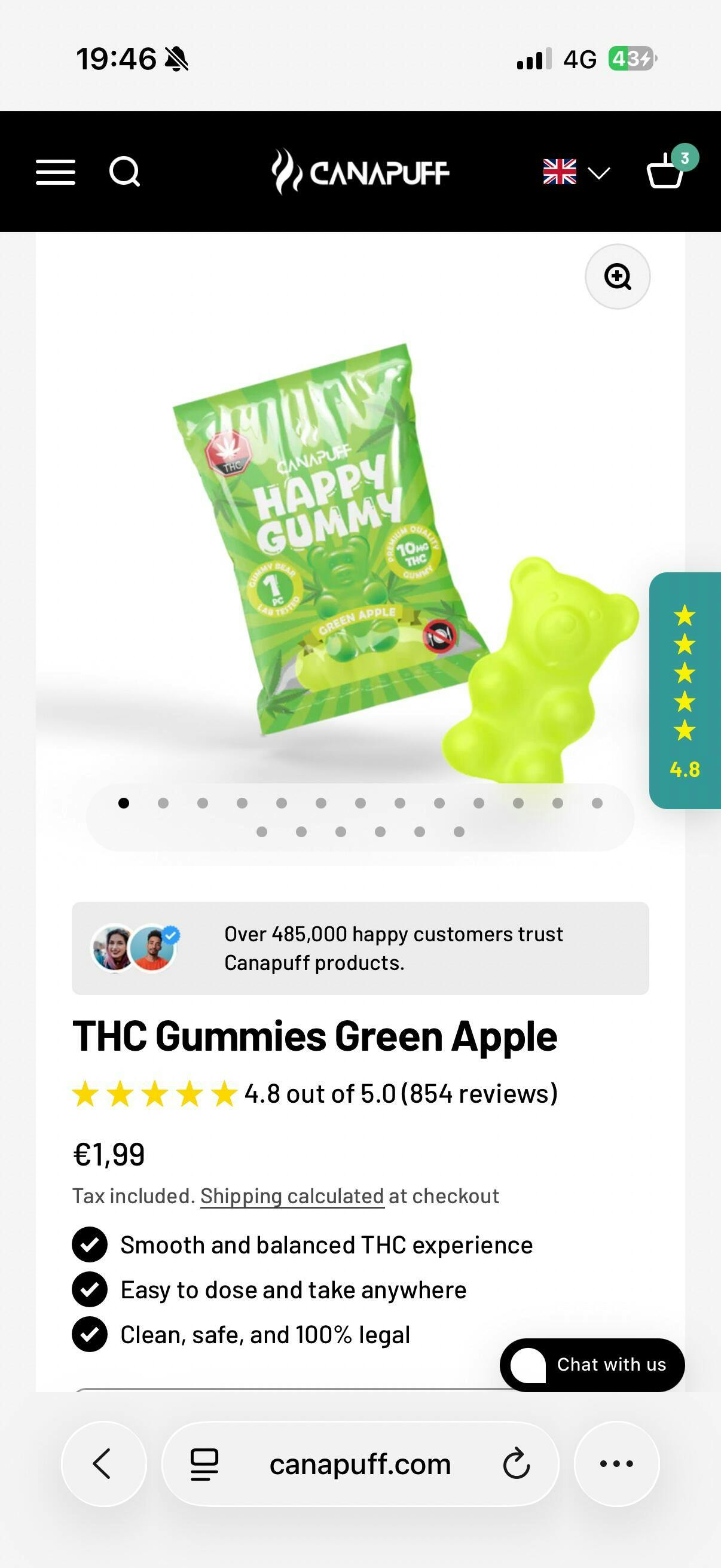Open the browser more options menu
721x1568 pixels.
616,1463
